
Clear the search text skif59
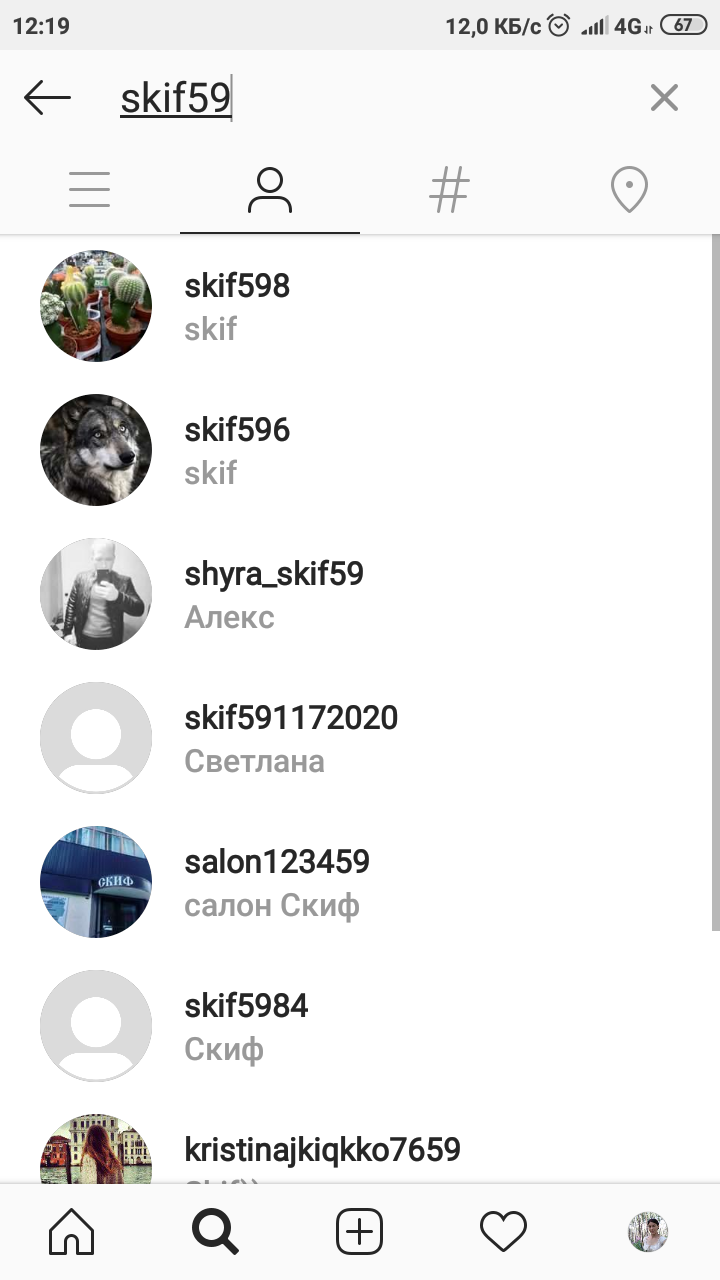point(664,98)
